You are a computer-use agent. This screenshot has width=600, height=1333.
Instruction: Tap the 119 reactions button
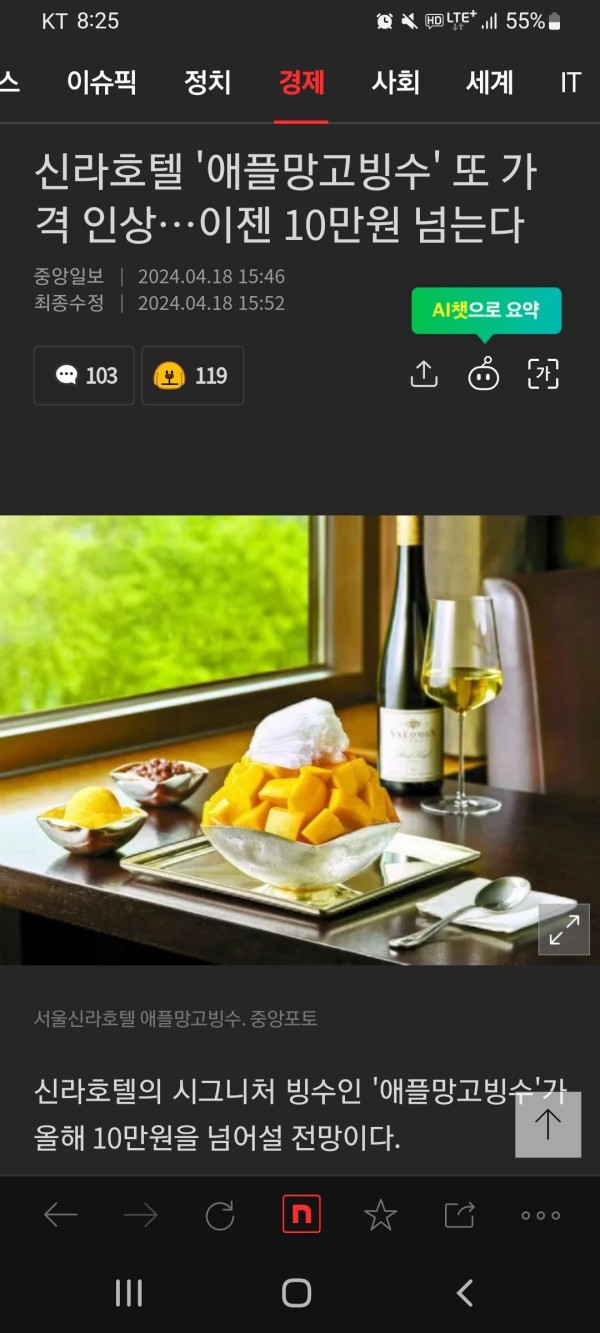coord(192,375)
